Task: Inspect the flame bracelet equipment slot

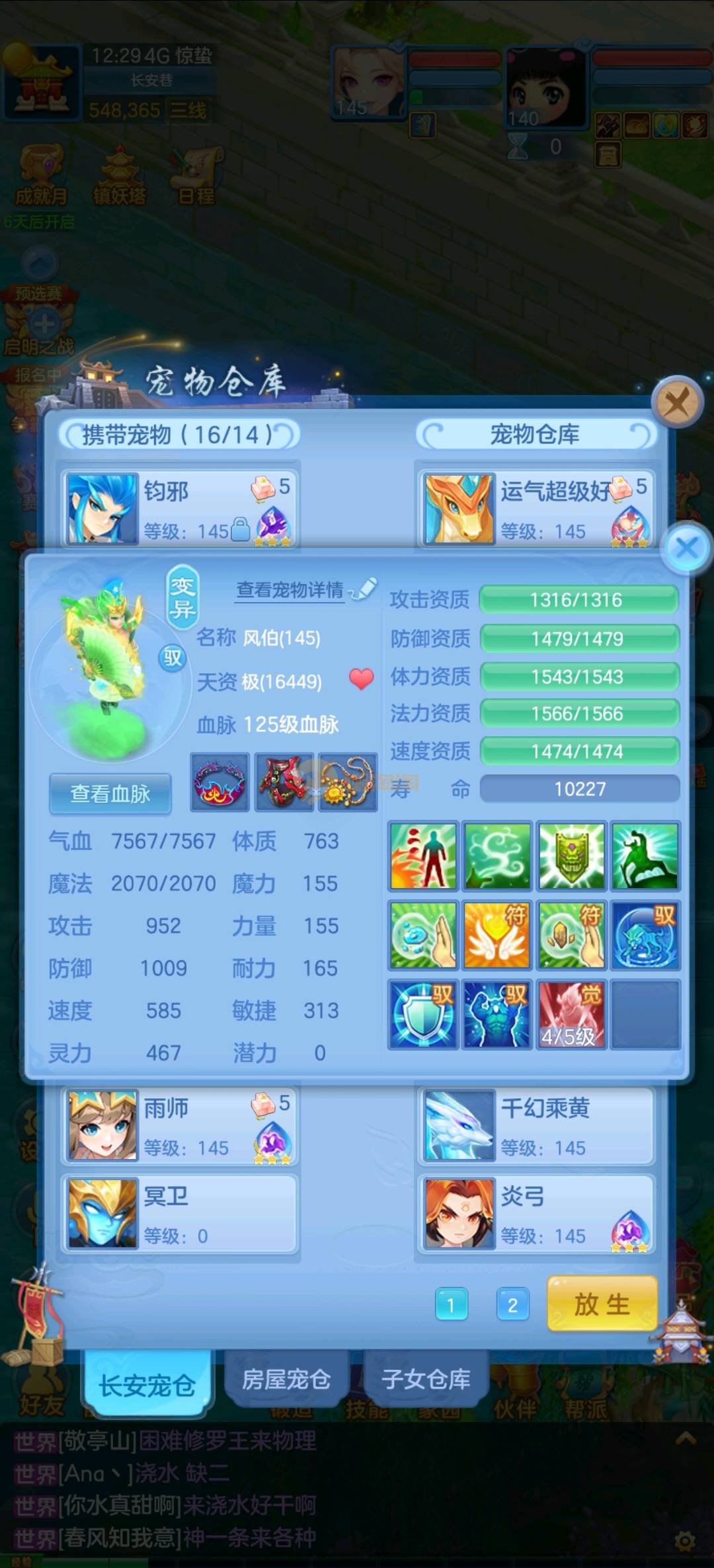Action: pos(219,782)
